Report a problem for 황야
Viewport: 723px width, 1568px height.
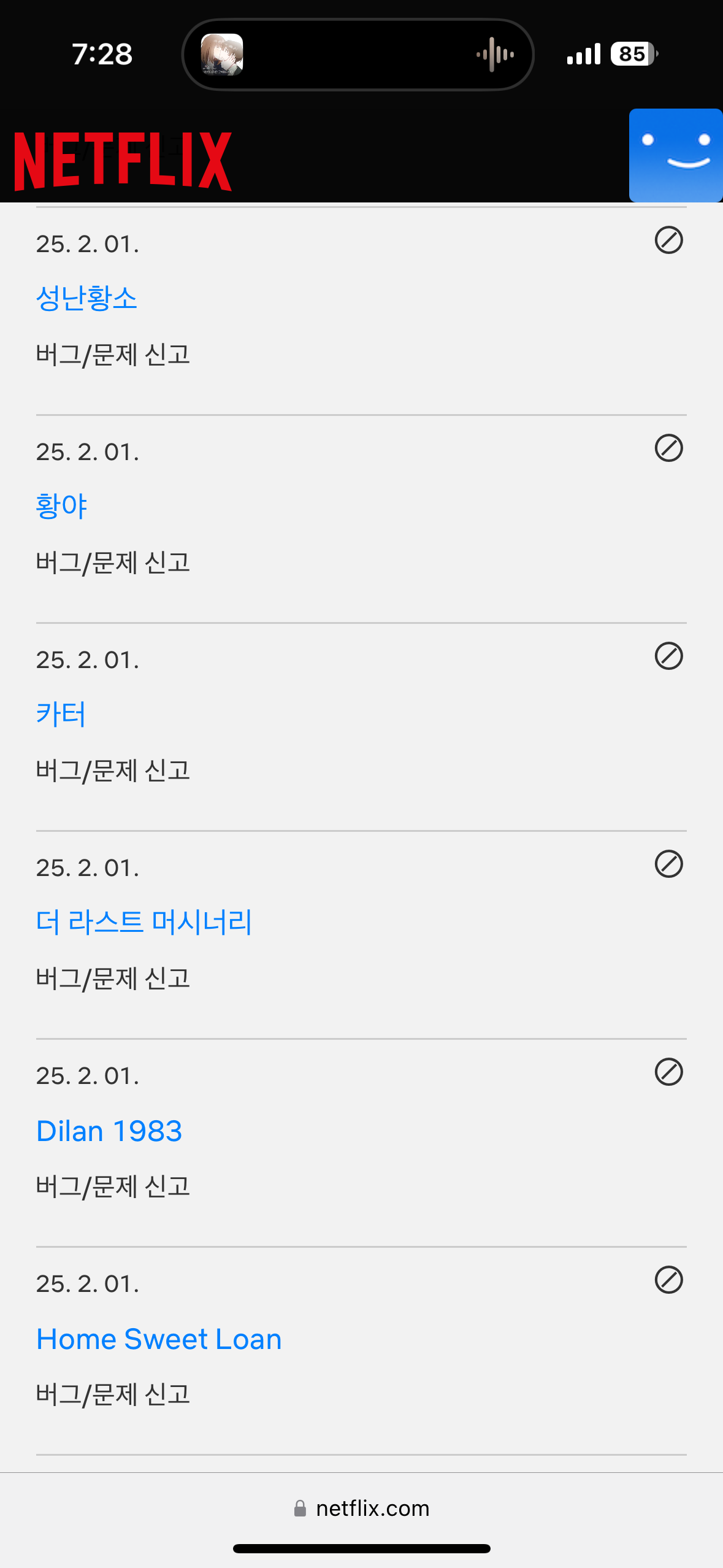tap(113, 563)
